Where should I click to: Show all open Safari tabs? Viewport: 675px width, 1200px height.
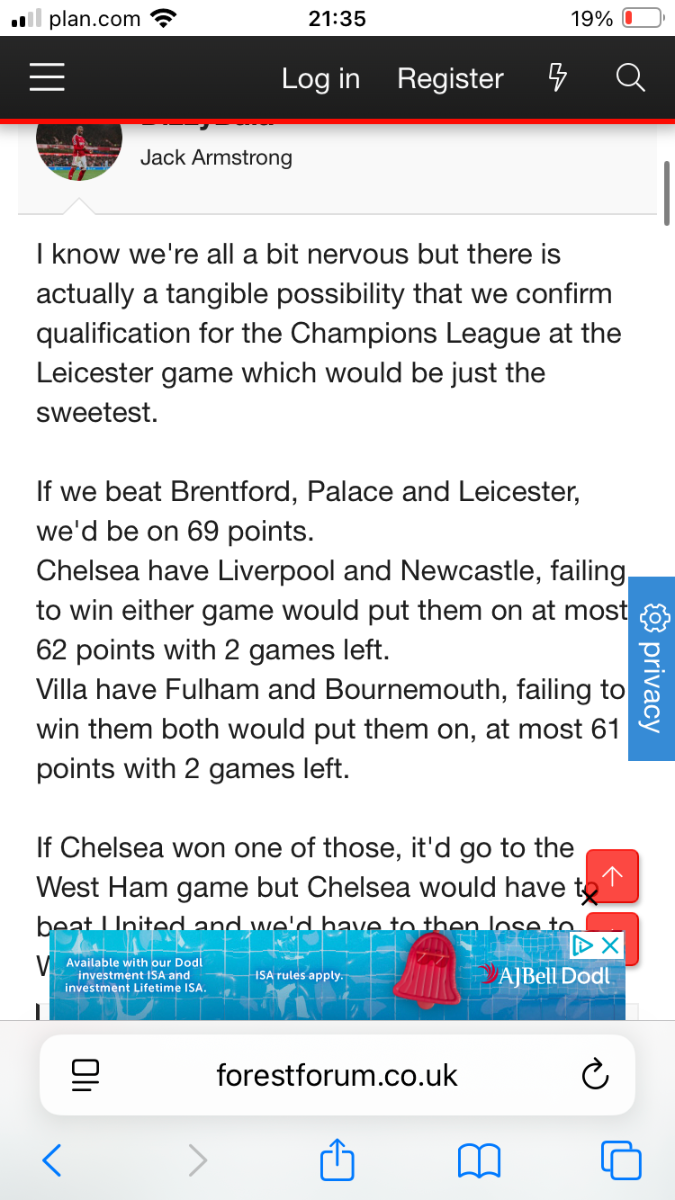(x=621, y=1160)
